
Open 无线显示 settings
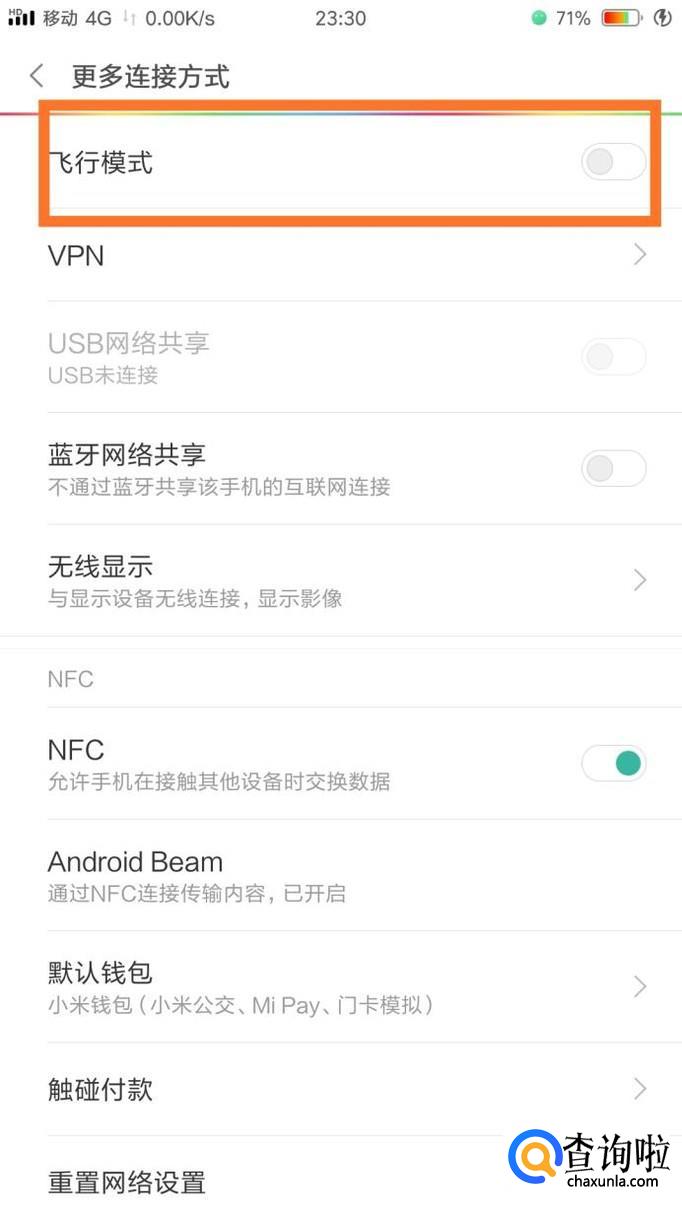tap(341, 580)
